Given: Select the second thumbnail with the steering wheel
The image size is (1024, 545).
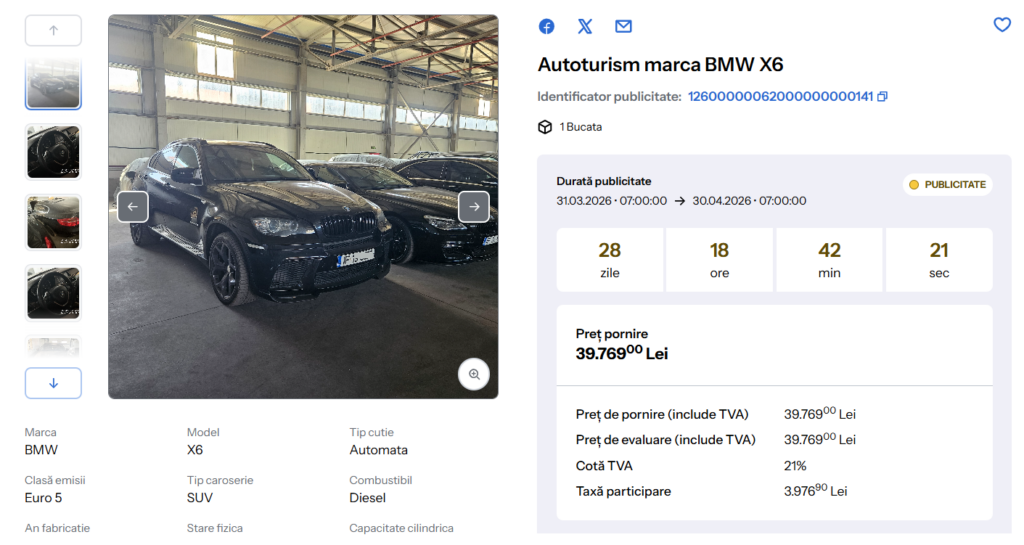Looking at the screenshot, I should (x=53, y=152).
